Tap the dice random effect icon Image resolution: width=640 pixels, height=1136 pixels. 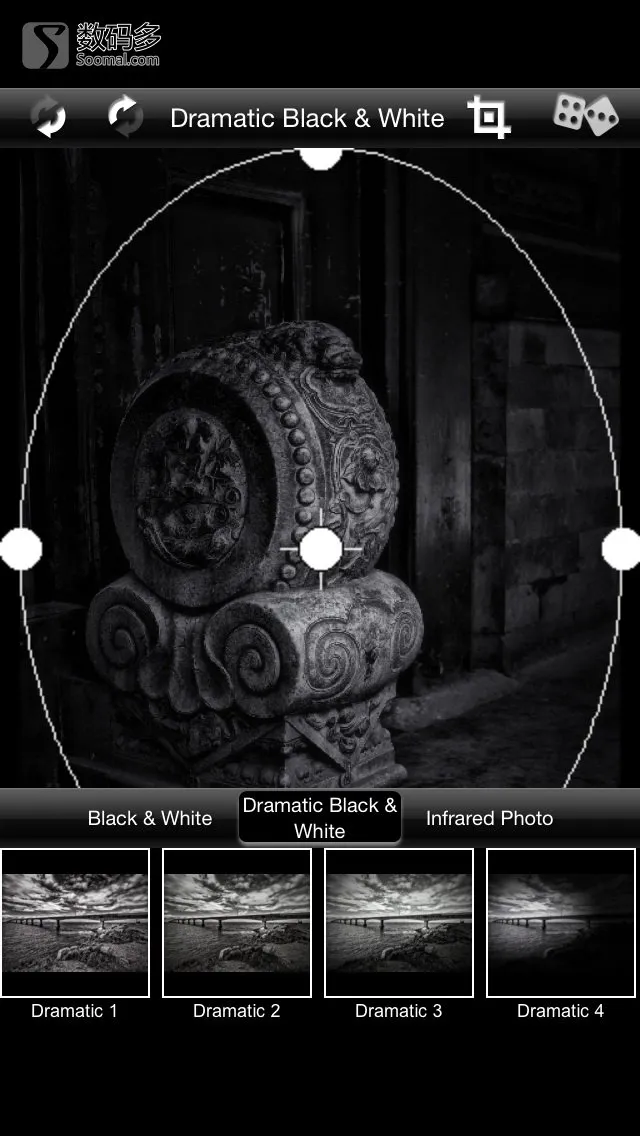pos(586,116)
